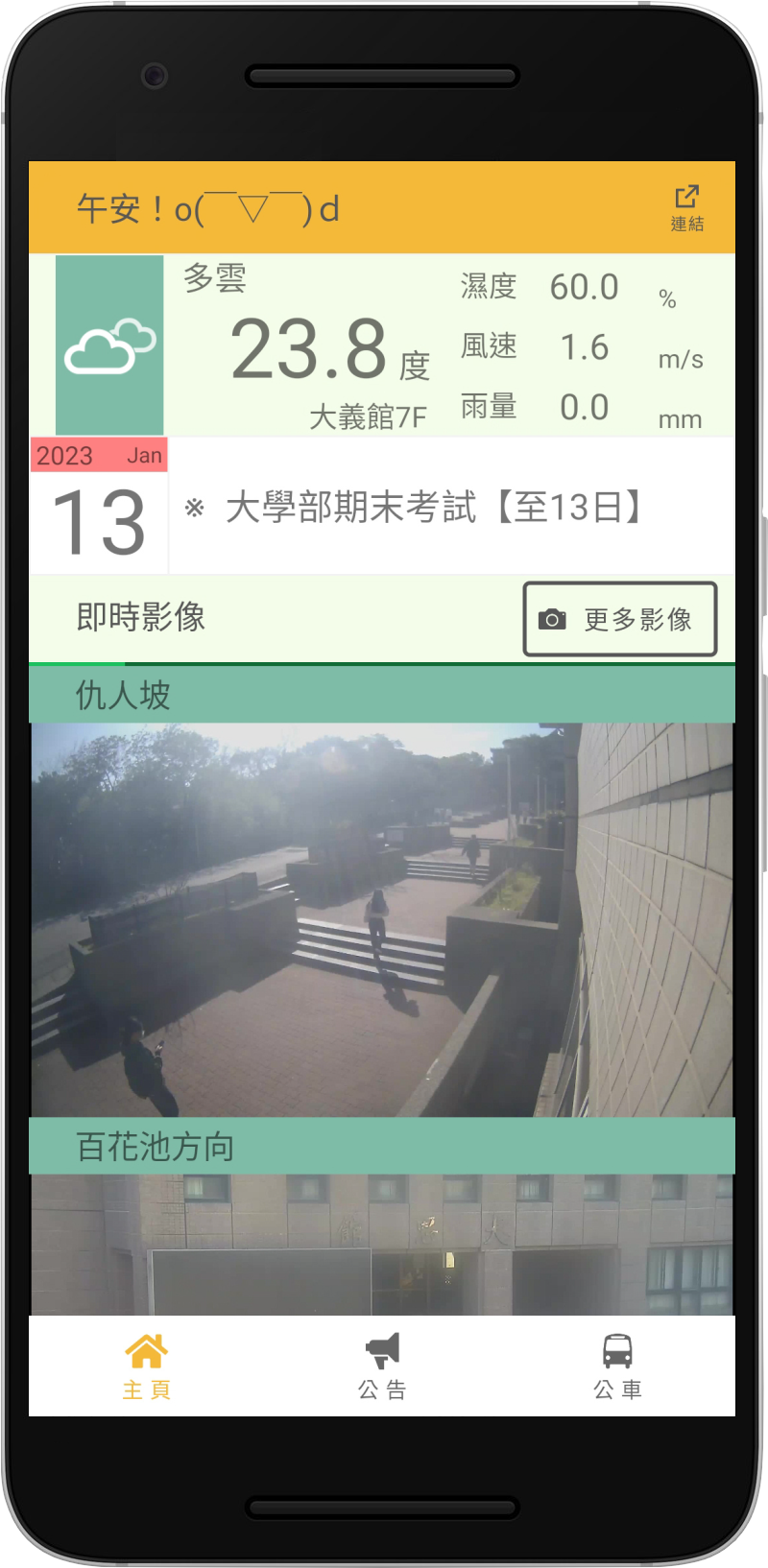Select the 主頁 home tab

147,1366
